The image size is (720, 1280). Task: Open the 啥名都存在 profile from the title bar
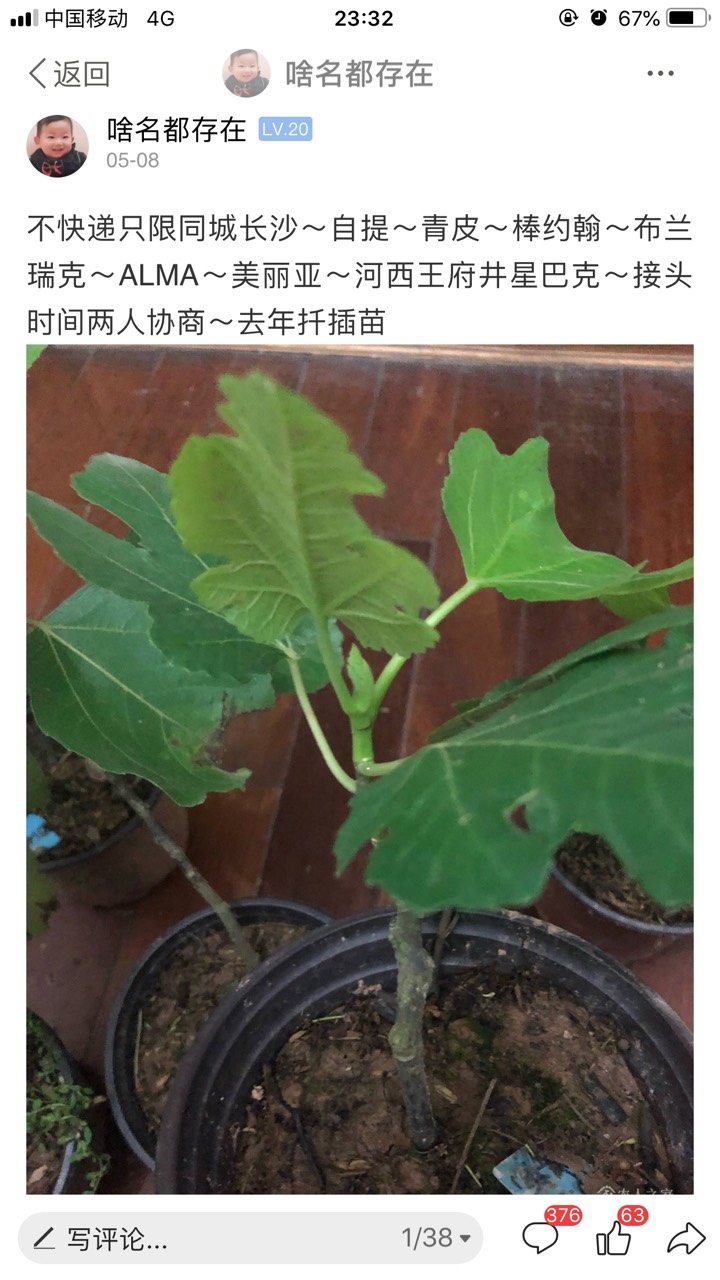[328, 74]
